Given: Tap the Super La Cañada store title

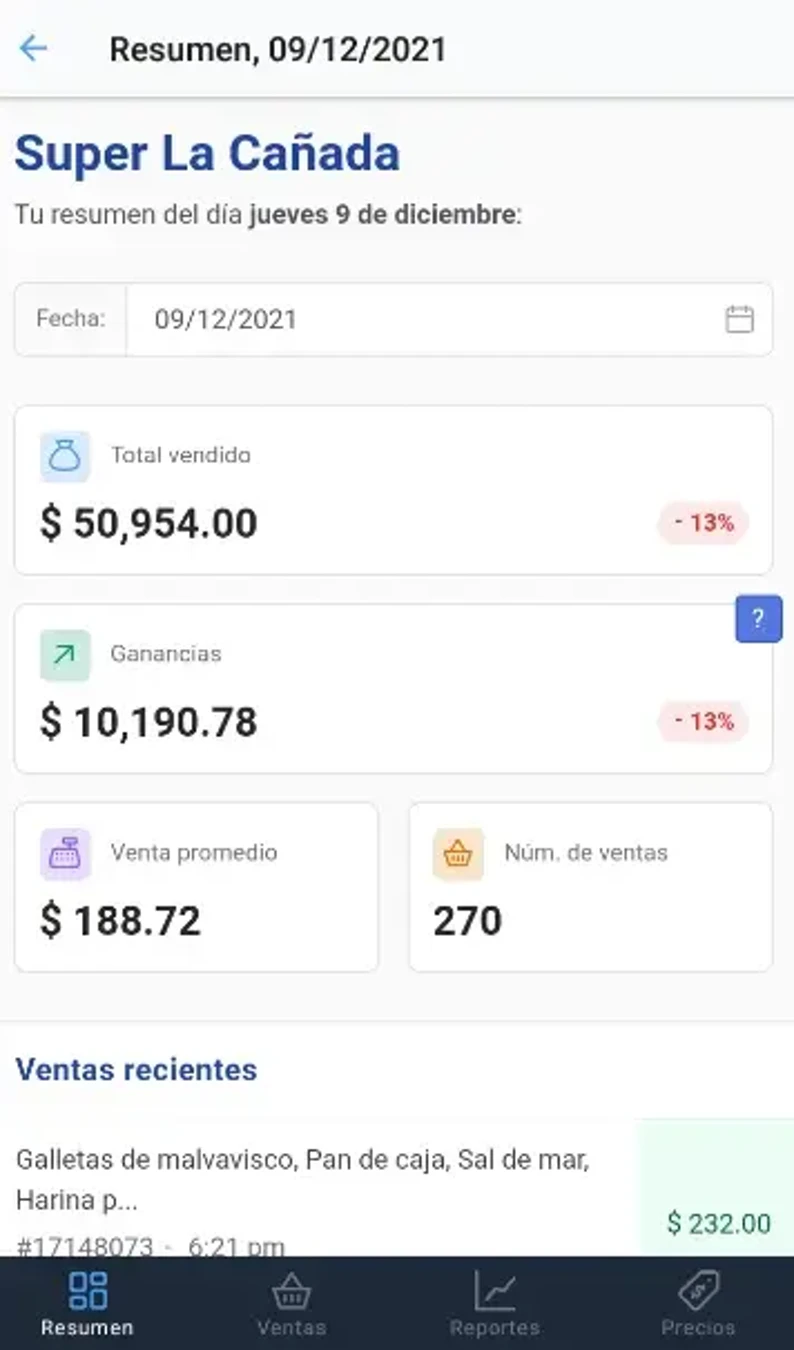Looking at the screenshot, I should (207, 152).
